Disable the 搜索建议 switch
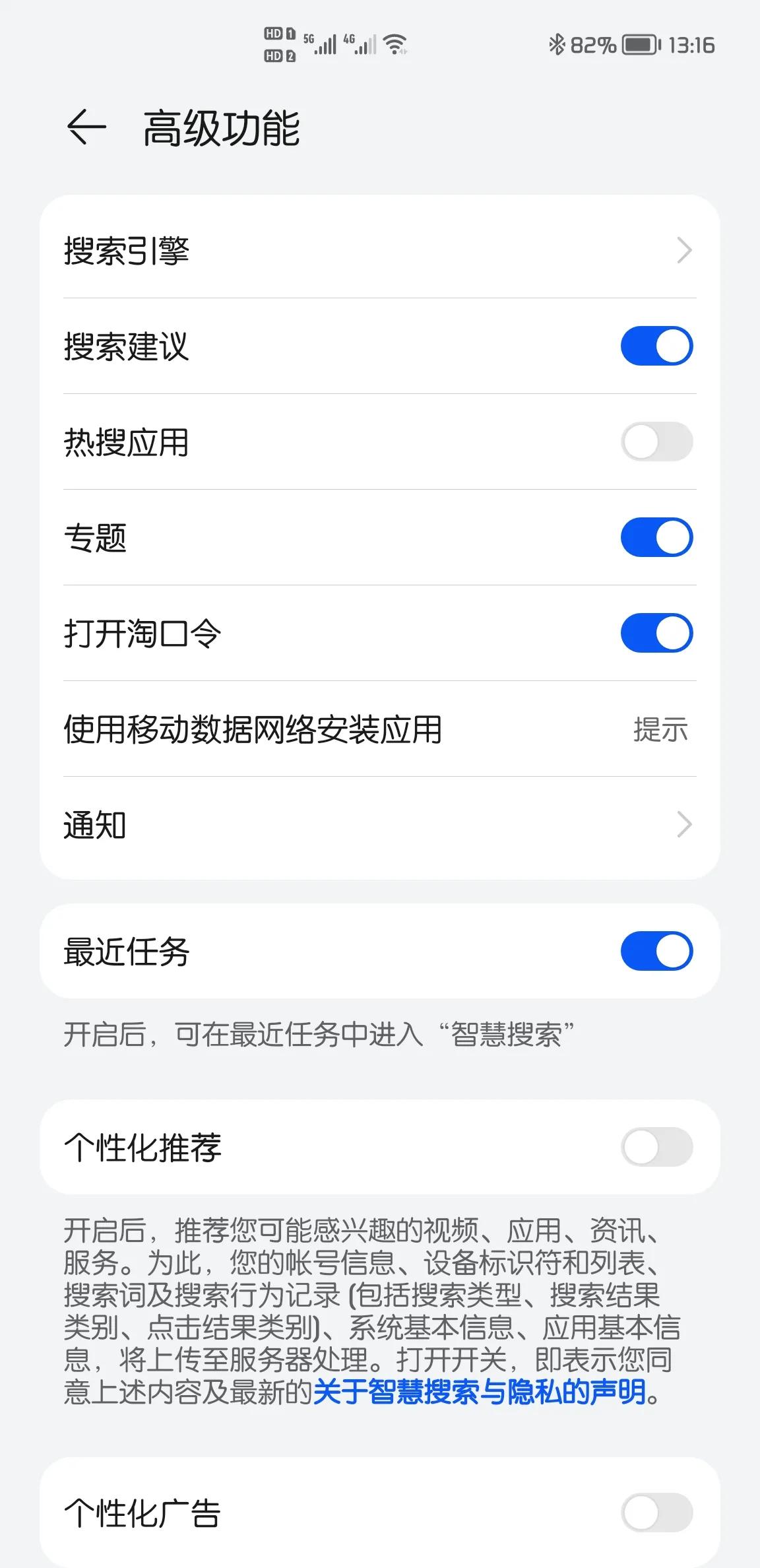Viewport: 760px width, 1568px height. 656,345
